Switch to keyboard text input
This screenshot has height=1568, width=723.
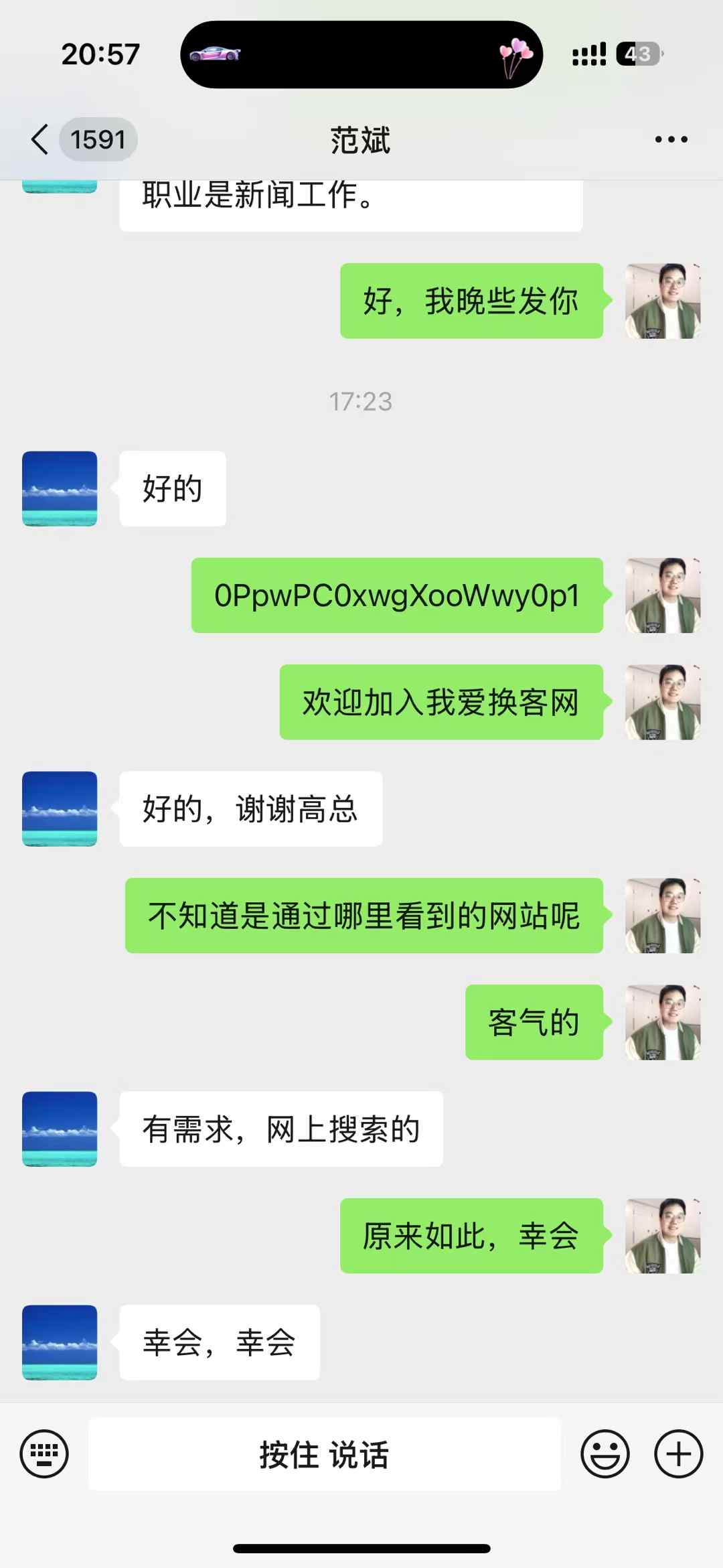tap(44, 1454)
